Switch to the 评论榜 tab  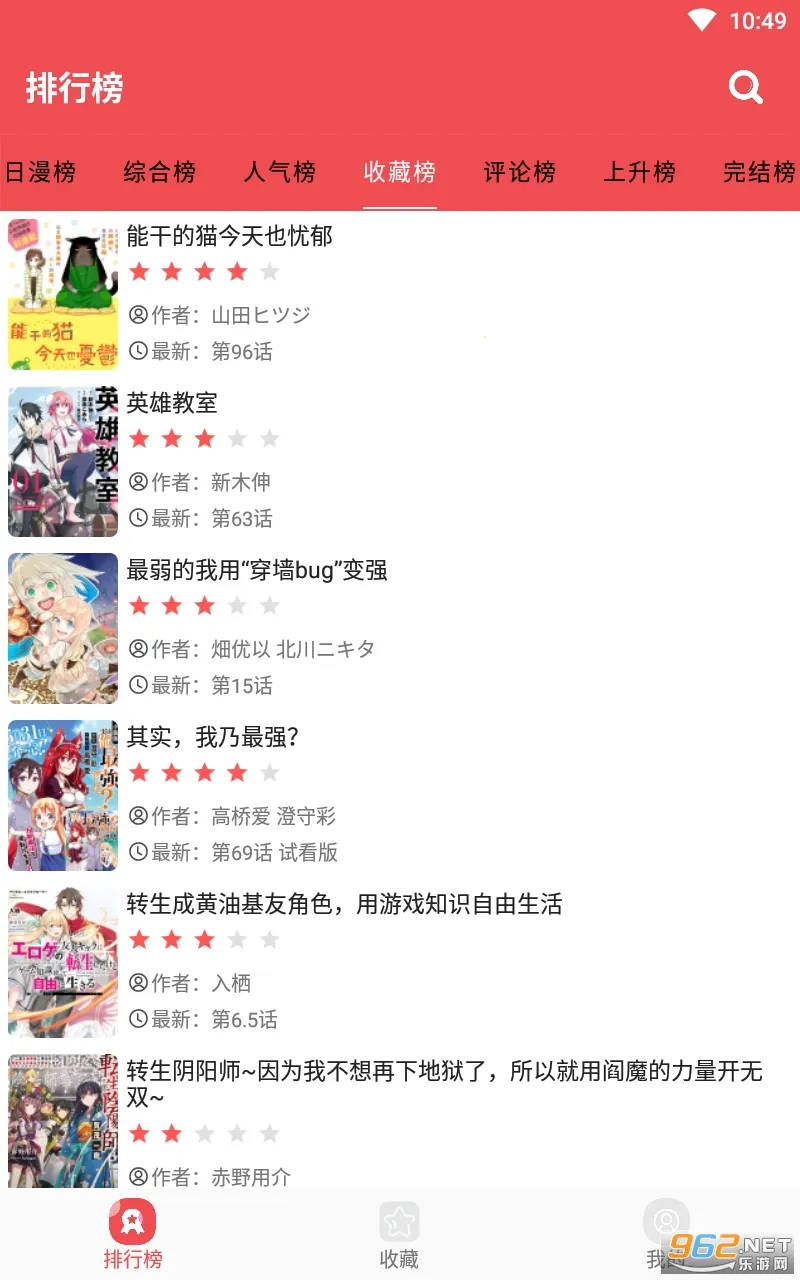(x=519, y=172)
